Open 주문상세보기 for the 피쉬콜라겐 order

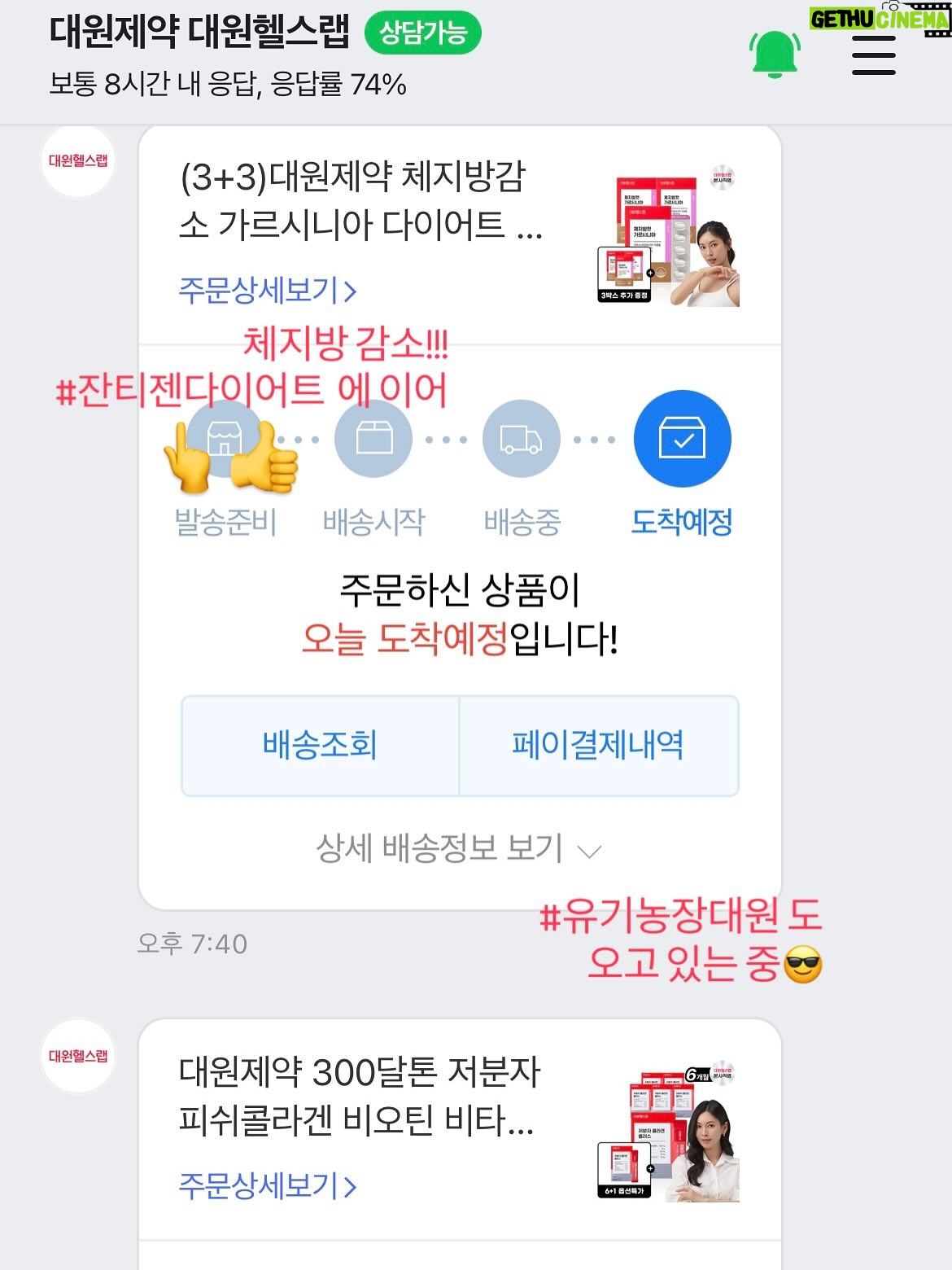click(x=268, y=1186)
